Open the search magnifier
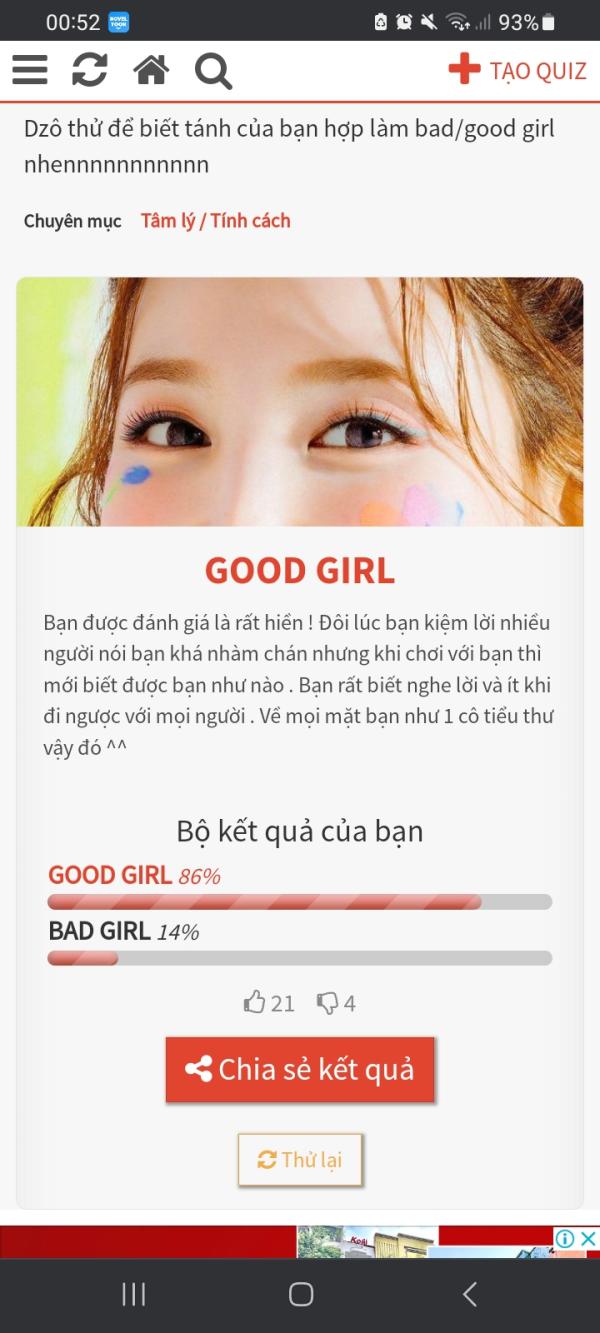The width and height of the screenshot is (600, 1333). click(x=213, y=71)
